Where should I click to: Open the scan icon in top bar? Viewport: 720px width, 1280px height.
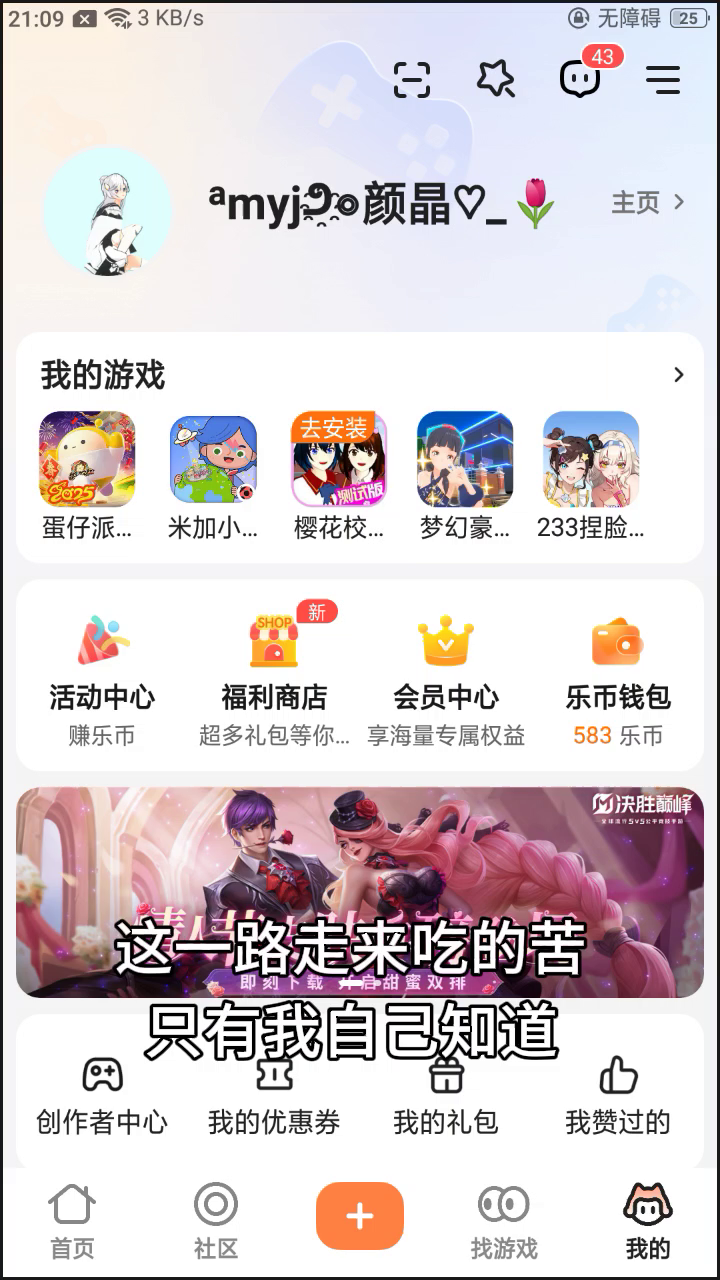pos(412,79)
